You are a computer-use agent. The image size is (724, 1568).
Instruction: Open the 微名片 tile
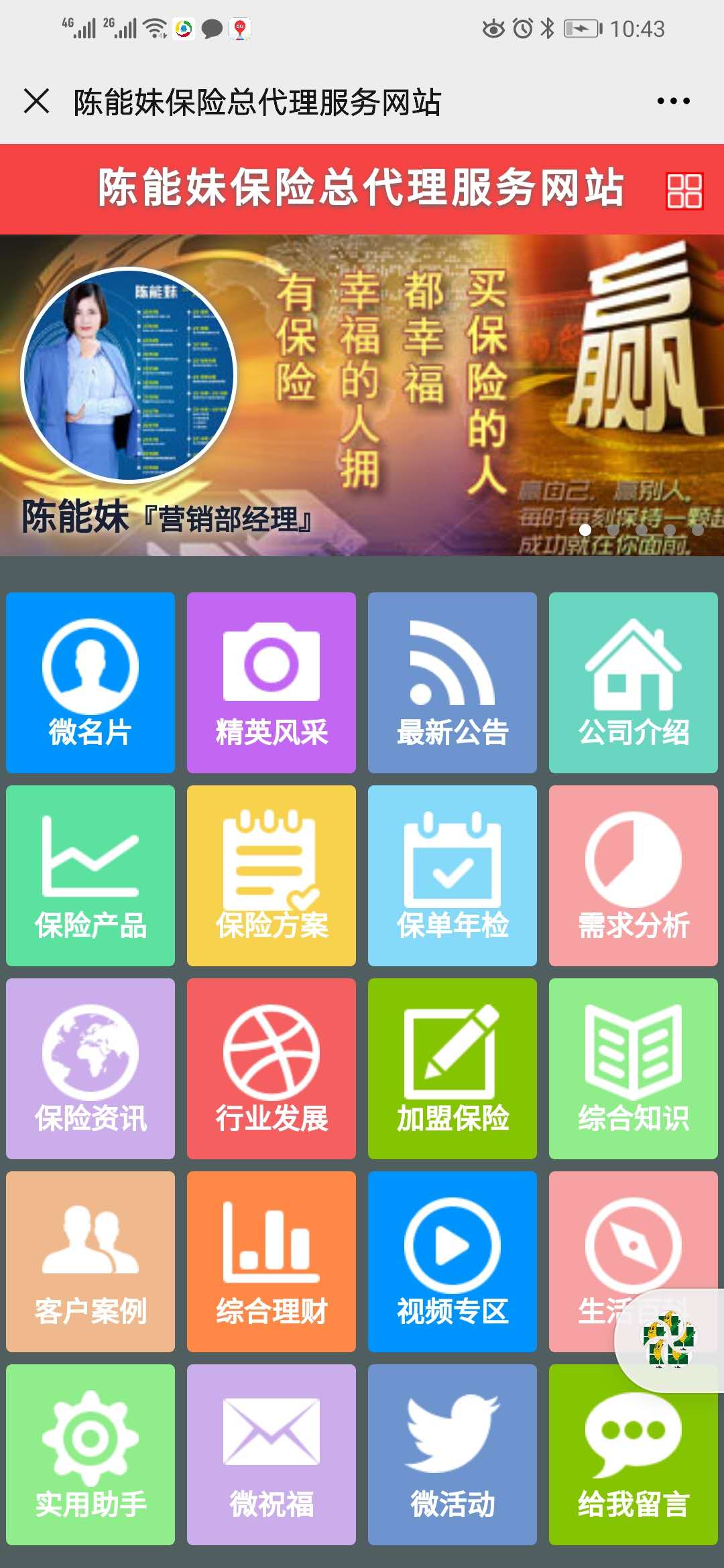90,682
